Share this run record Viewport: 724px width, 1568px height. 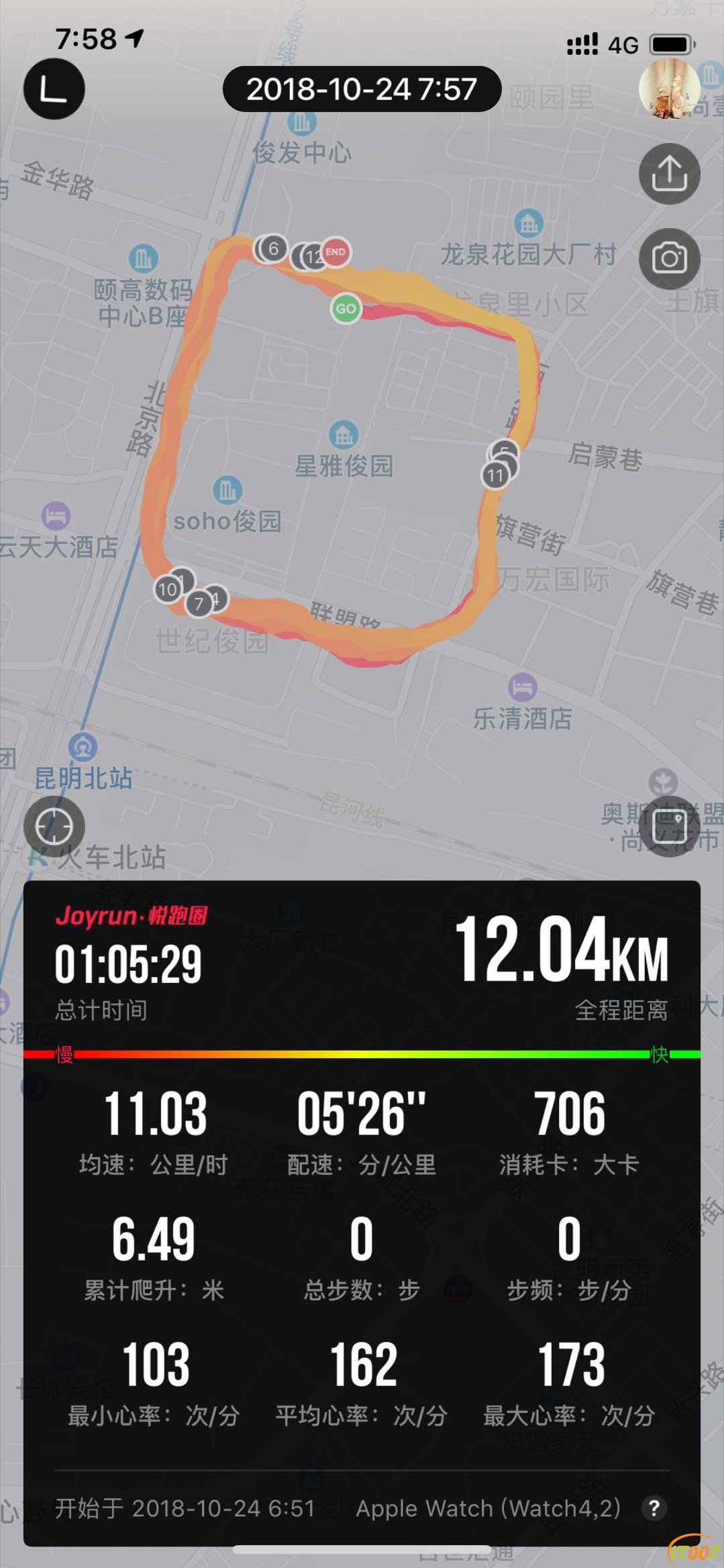669,174
